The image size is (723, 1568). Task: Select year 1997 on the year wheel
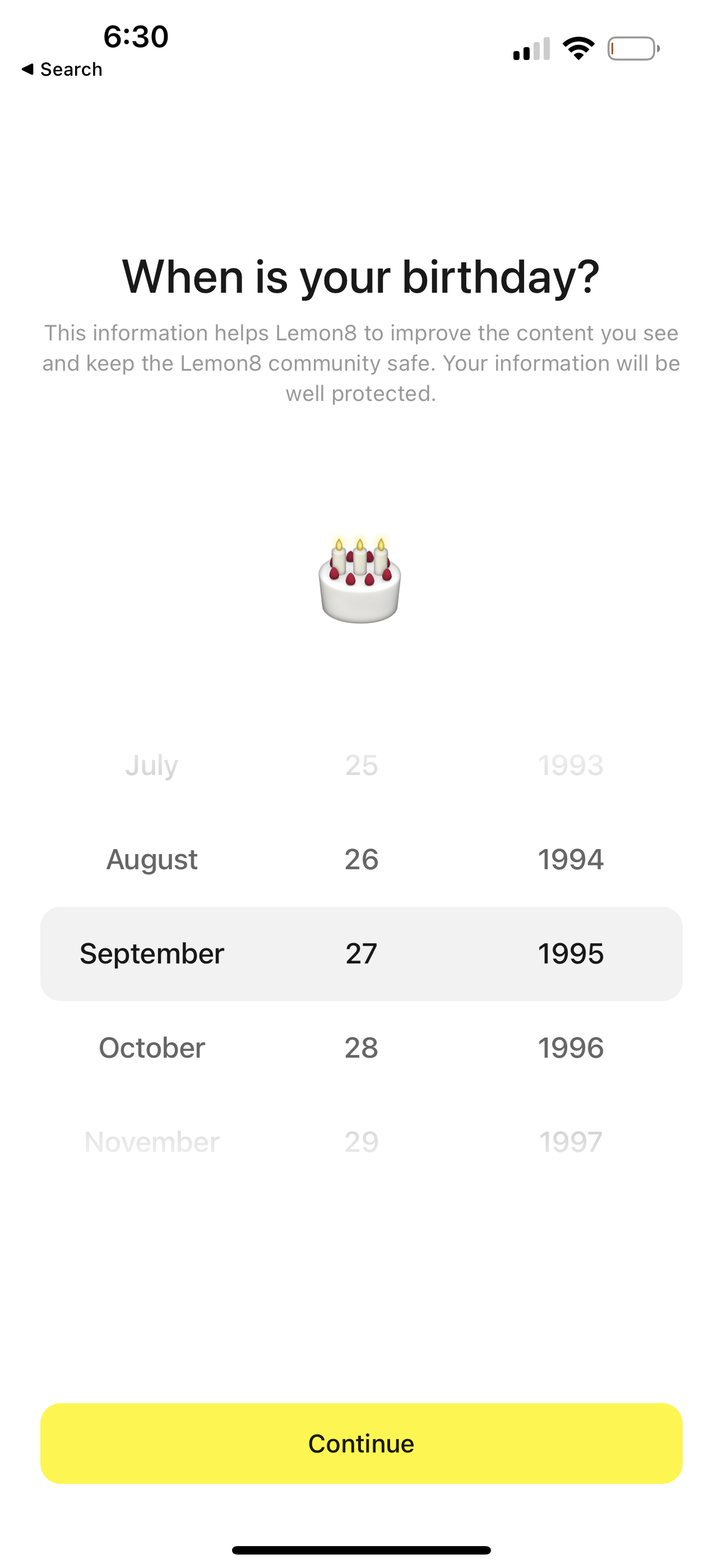571,1142
